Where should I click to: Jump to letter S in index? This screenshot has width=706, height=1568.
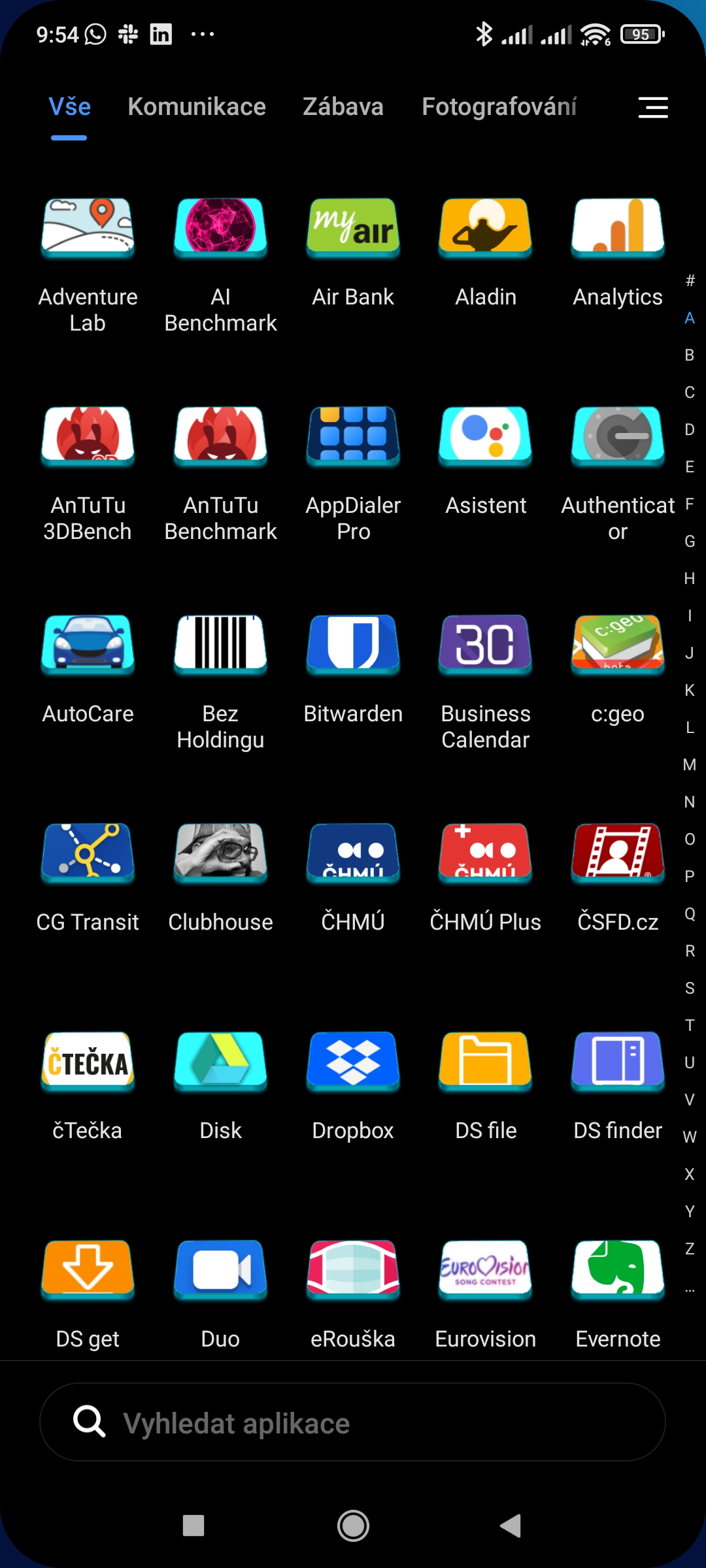coord(690,988)
